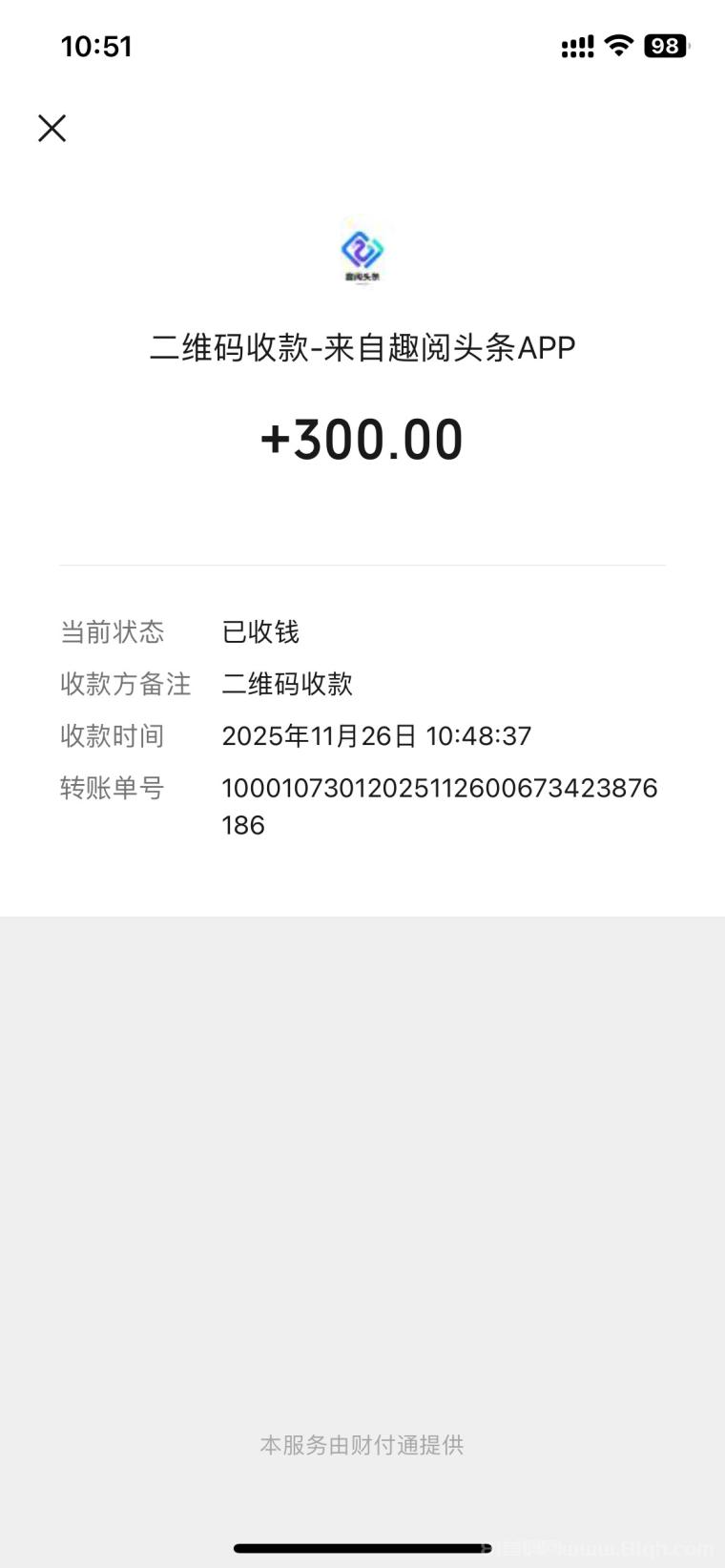Tap the 二维码收款-来自趣阅头条APP title
The width and height of the screenshot is (725, 1568).
point(362,347)
